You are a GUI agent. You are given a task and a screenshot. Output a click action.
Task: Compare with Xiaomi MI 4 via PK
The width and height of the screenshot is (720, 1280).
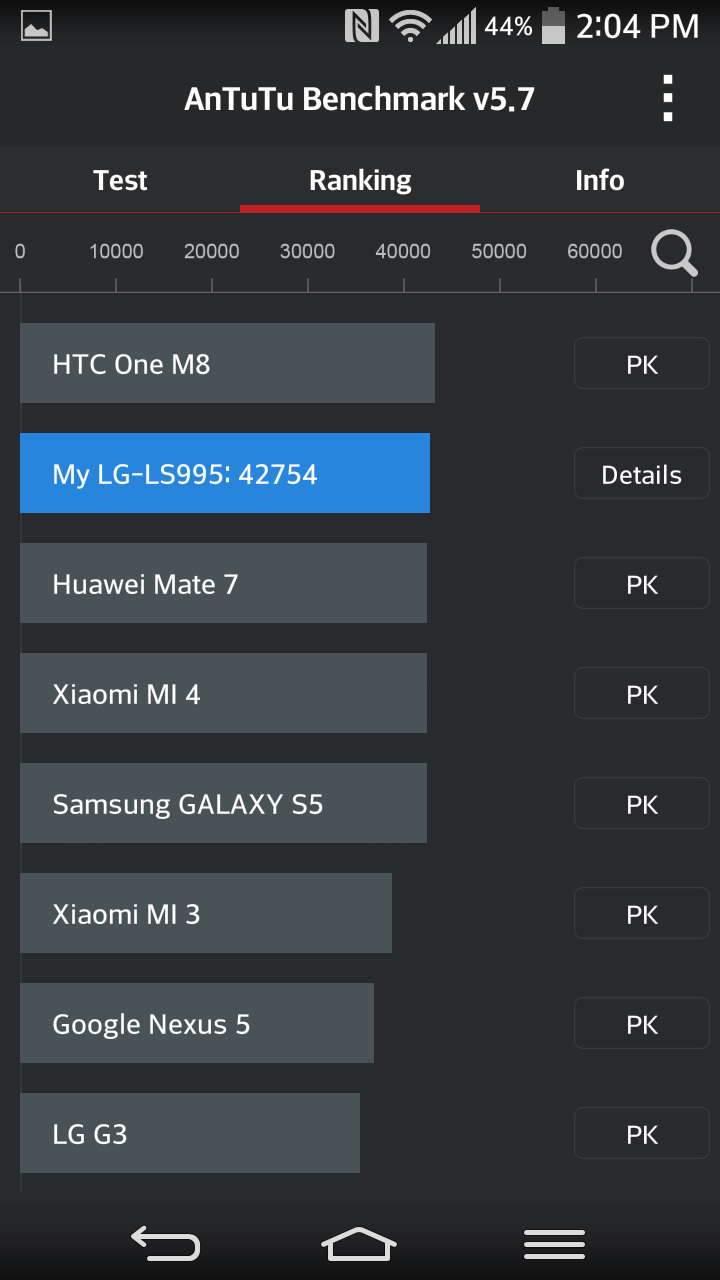641,694
